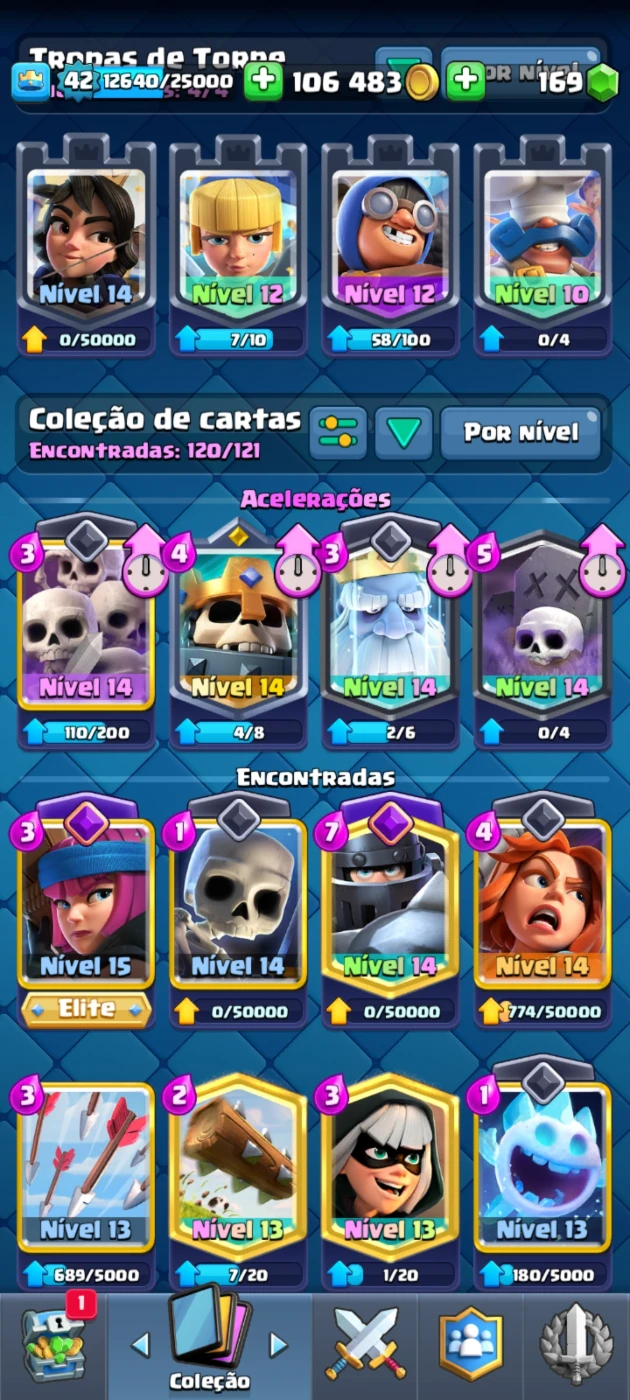Go to the shop chest tab
Image resolution: width=630 pixels, height=1400 pixels.
coord(52,1346)
